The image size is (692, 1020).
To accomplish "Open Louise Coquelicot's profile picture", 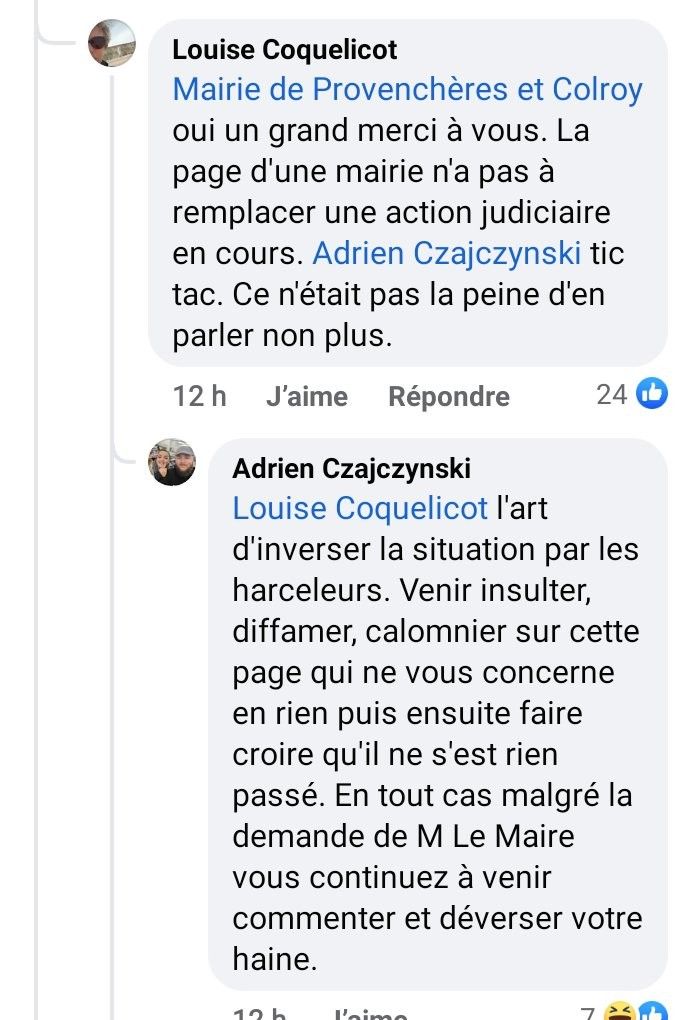I will click(x=112, y=43).
